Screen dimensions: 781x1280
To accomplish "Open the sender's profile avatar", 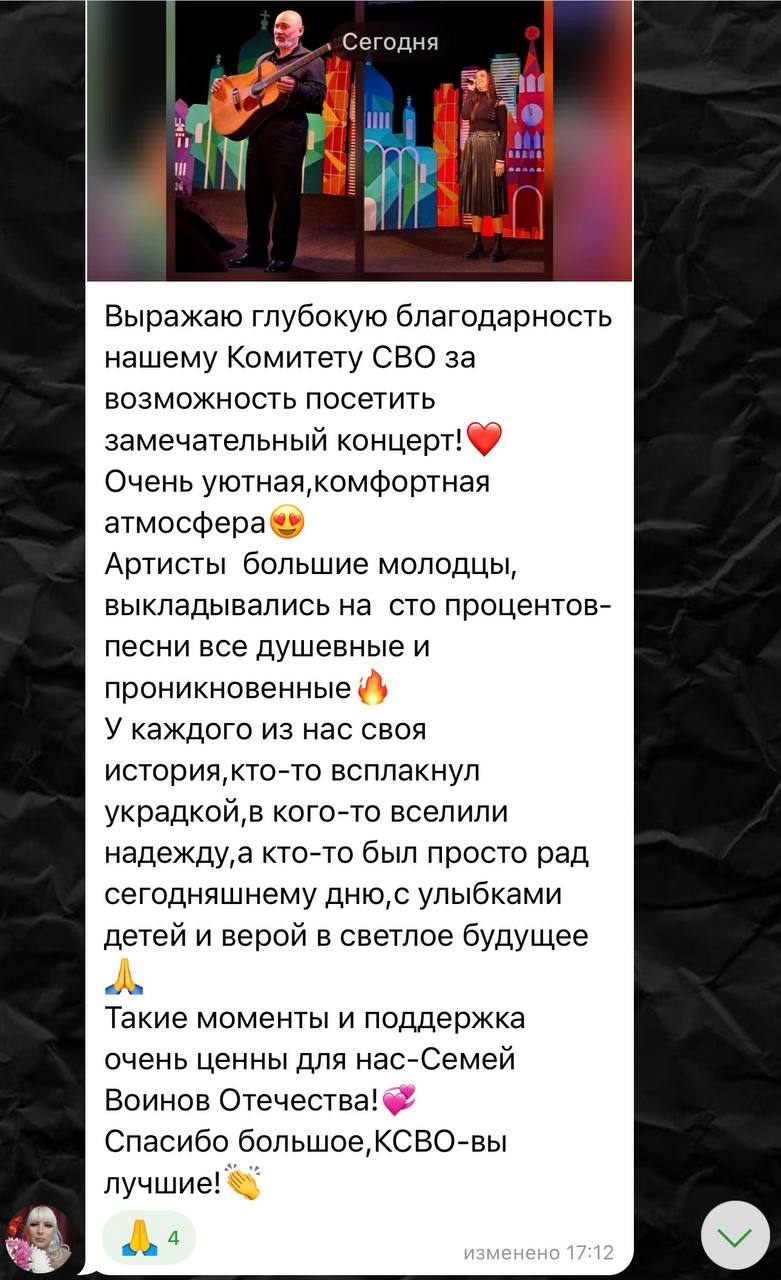I will pos(39,1238).
